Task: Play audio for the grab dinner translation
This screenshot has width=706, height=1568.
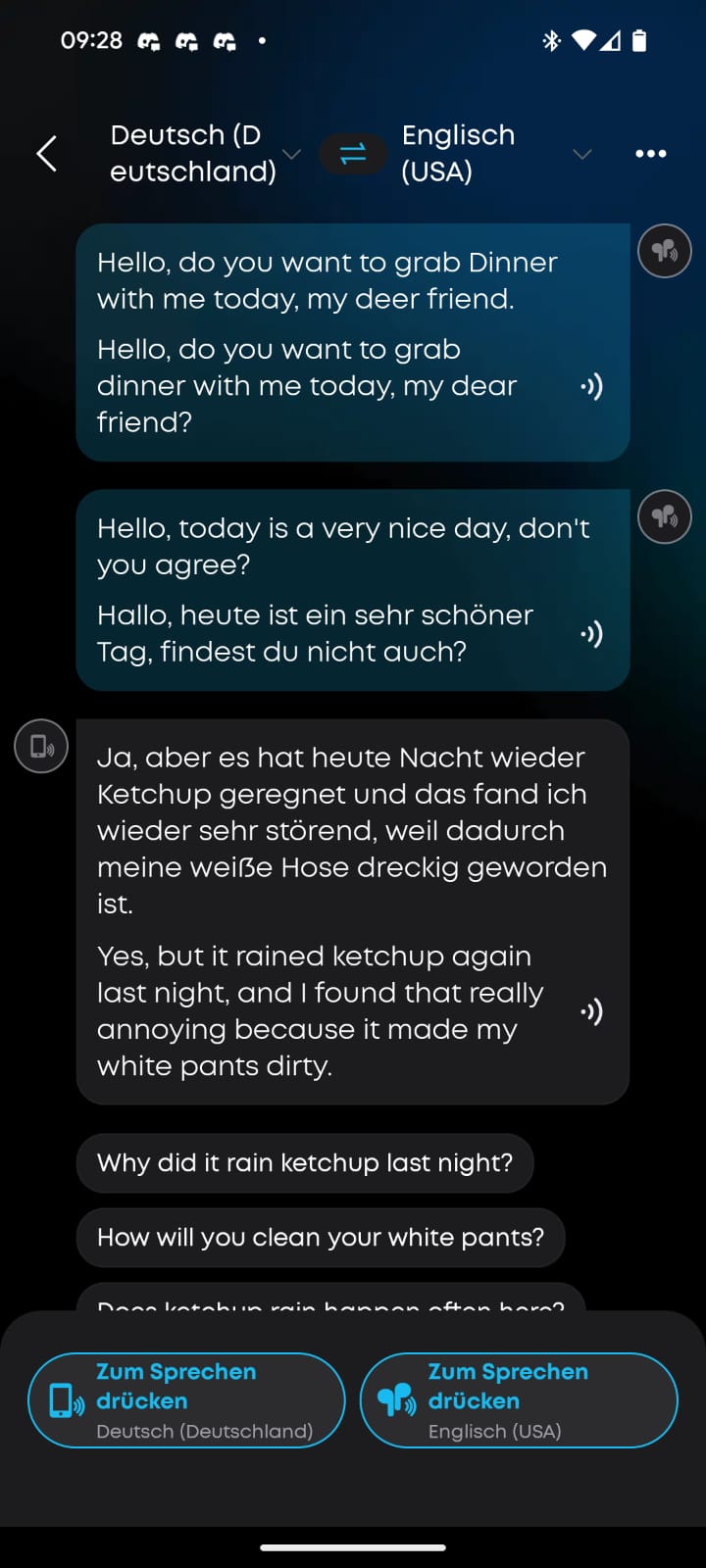Action: click(x=591, y=386)
